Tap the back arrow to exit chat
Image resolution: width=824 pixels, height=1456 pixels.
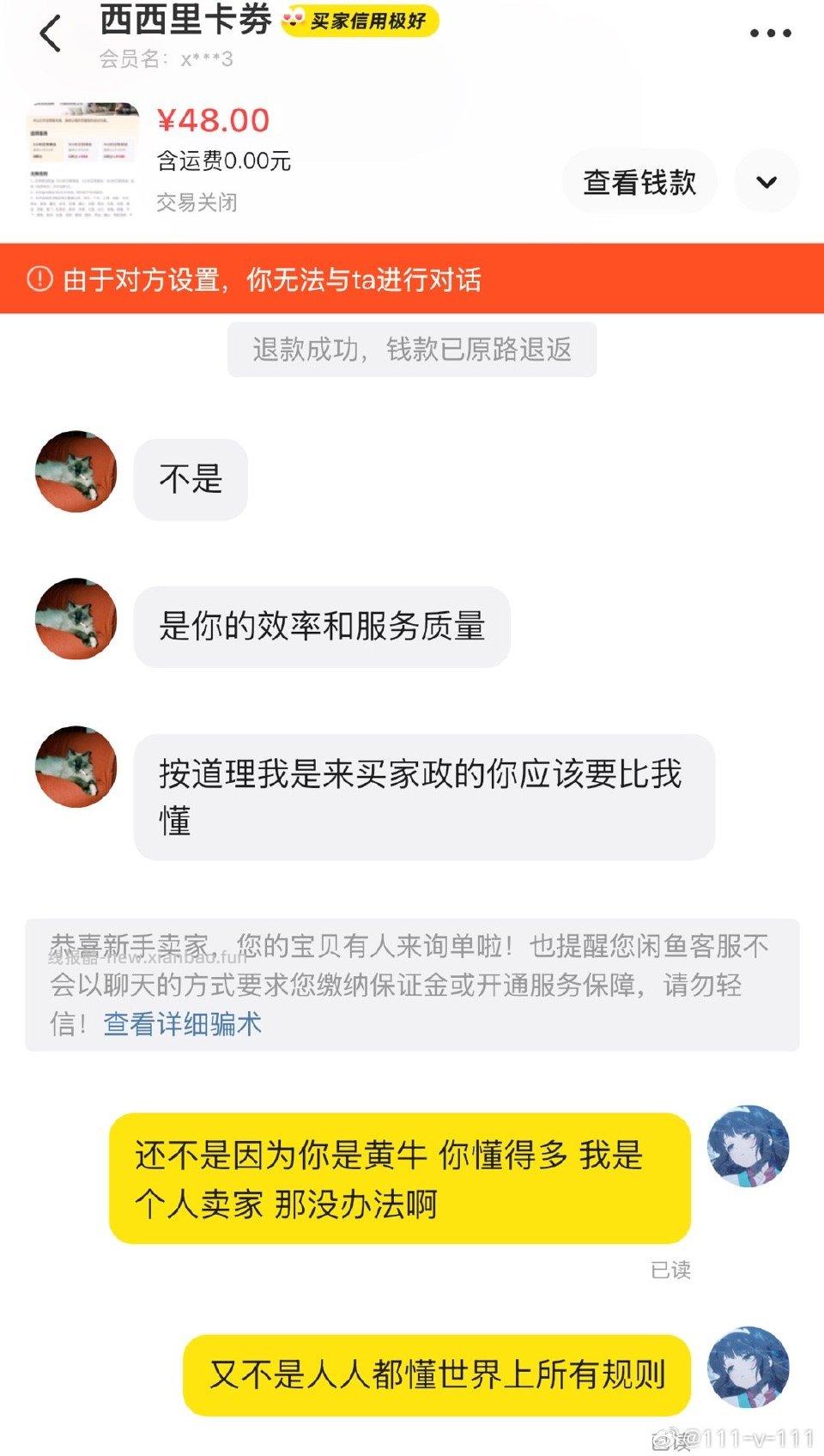click(x=48, y=32)
